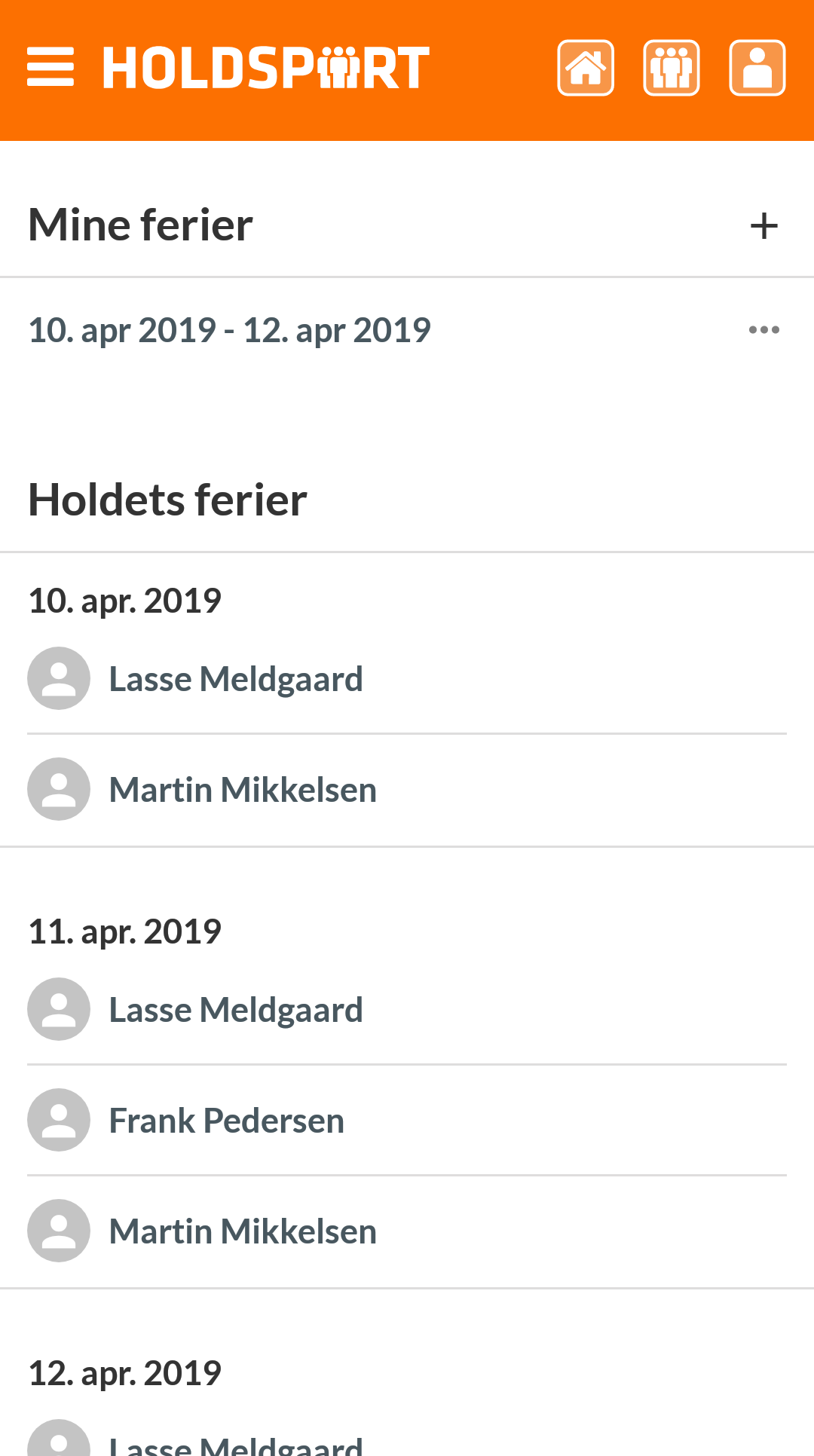Open the team members icon
814x1456 pixels.
click(672, 68)
